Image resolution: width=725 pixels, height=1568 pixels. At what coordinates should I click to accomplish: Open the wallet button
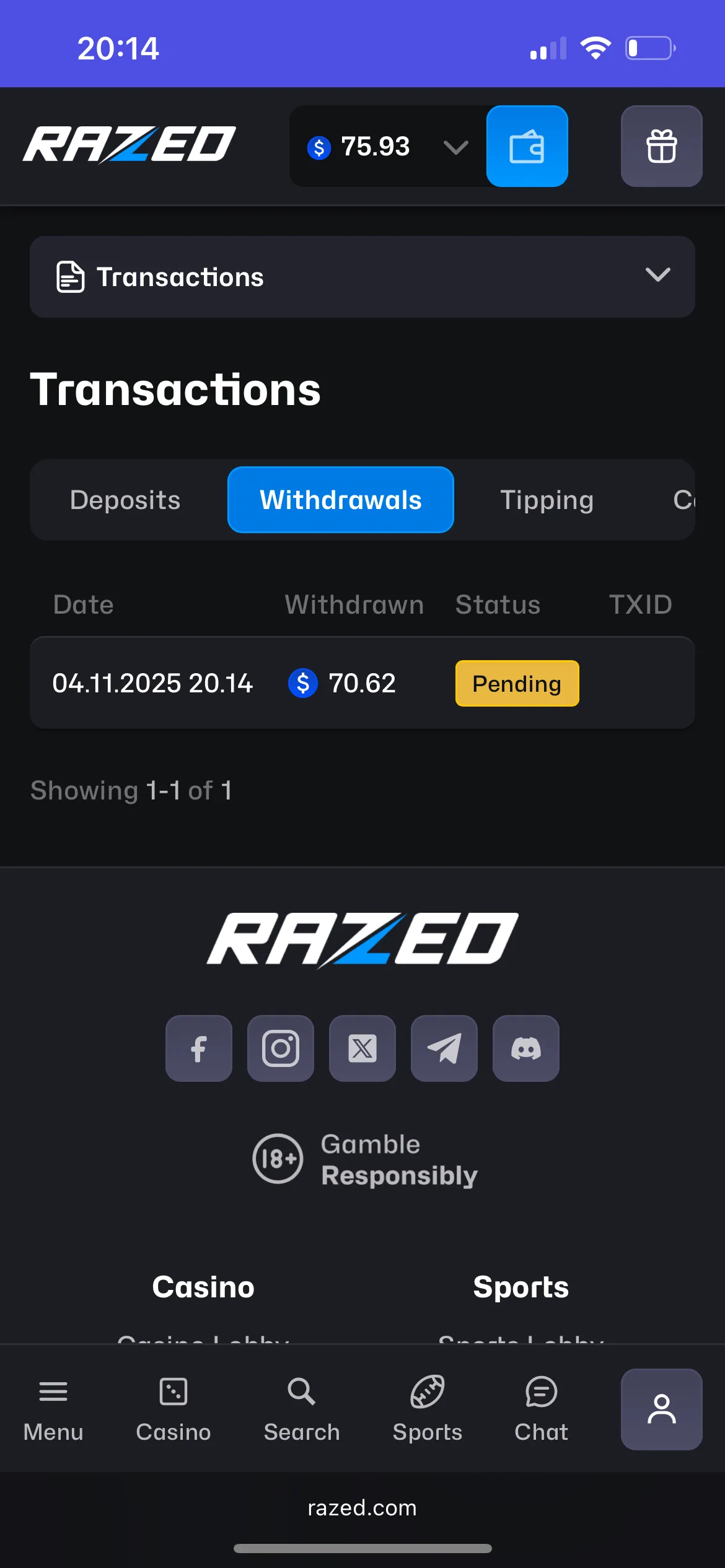527,146
